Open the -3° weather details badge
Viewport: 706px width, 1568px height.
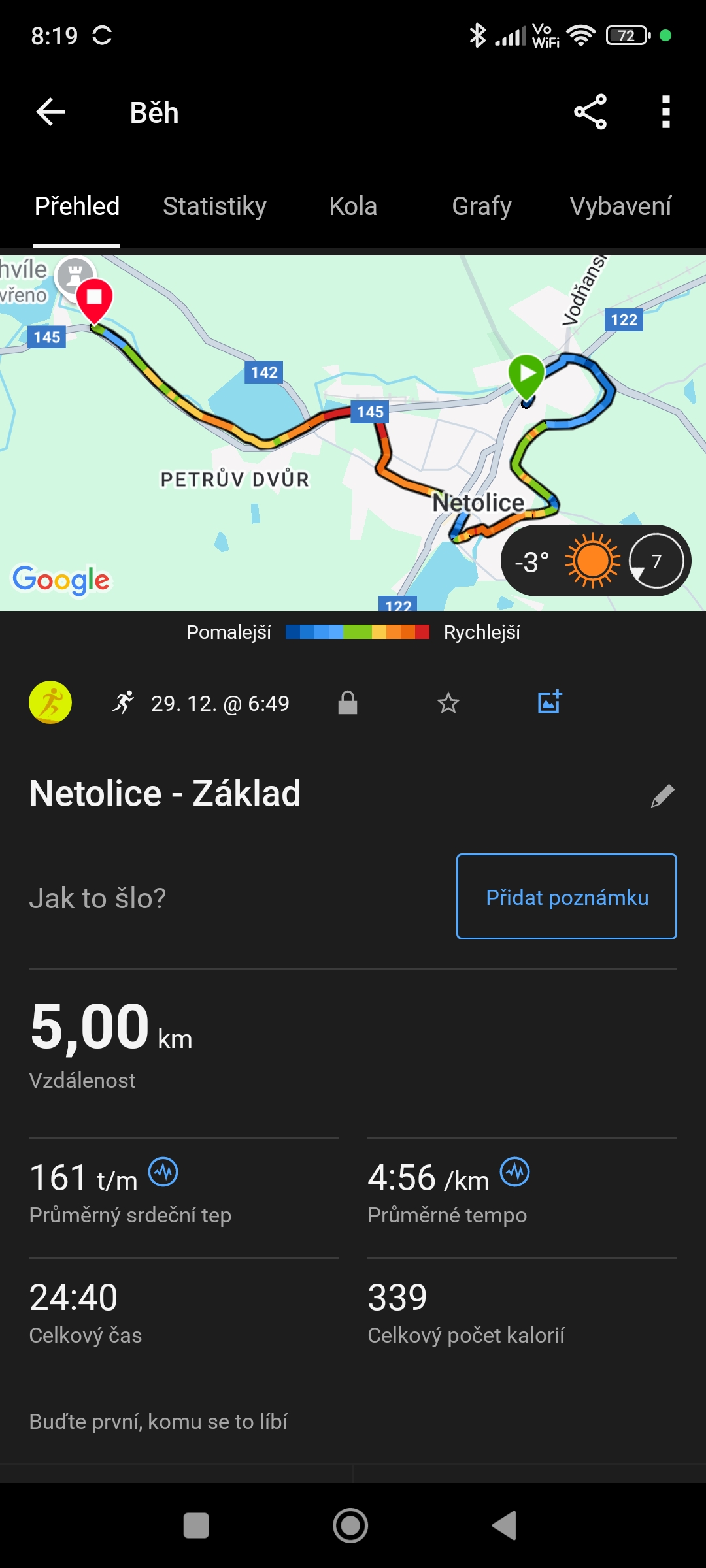[x=595, y=561]
